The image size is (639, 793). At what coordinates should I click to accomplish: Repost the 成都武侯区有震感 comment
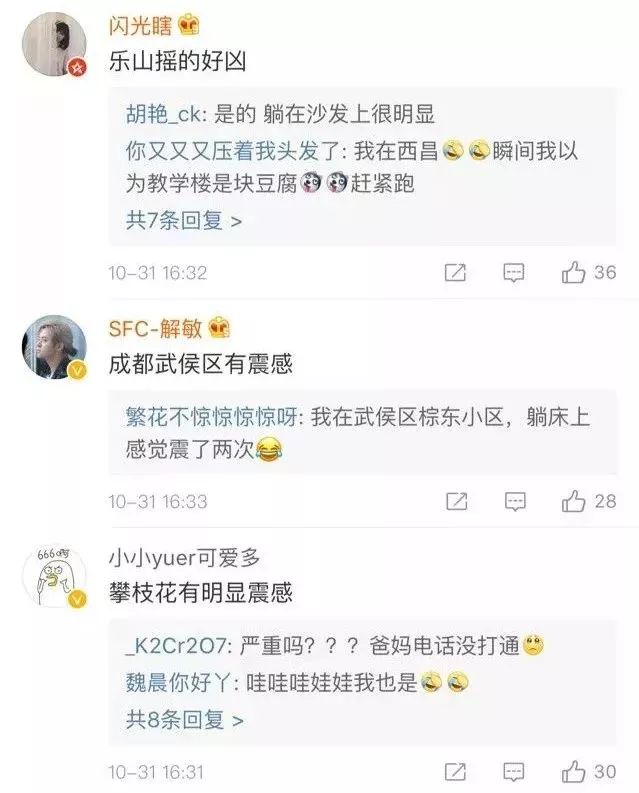click(x=455, y=501)
